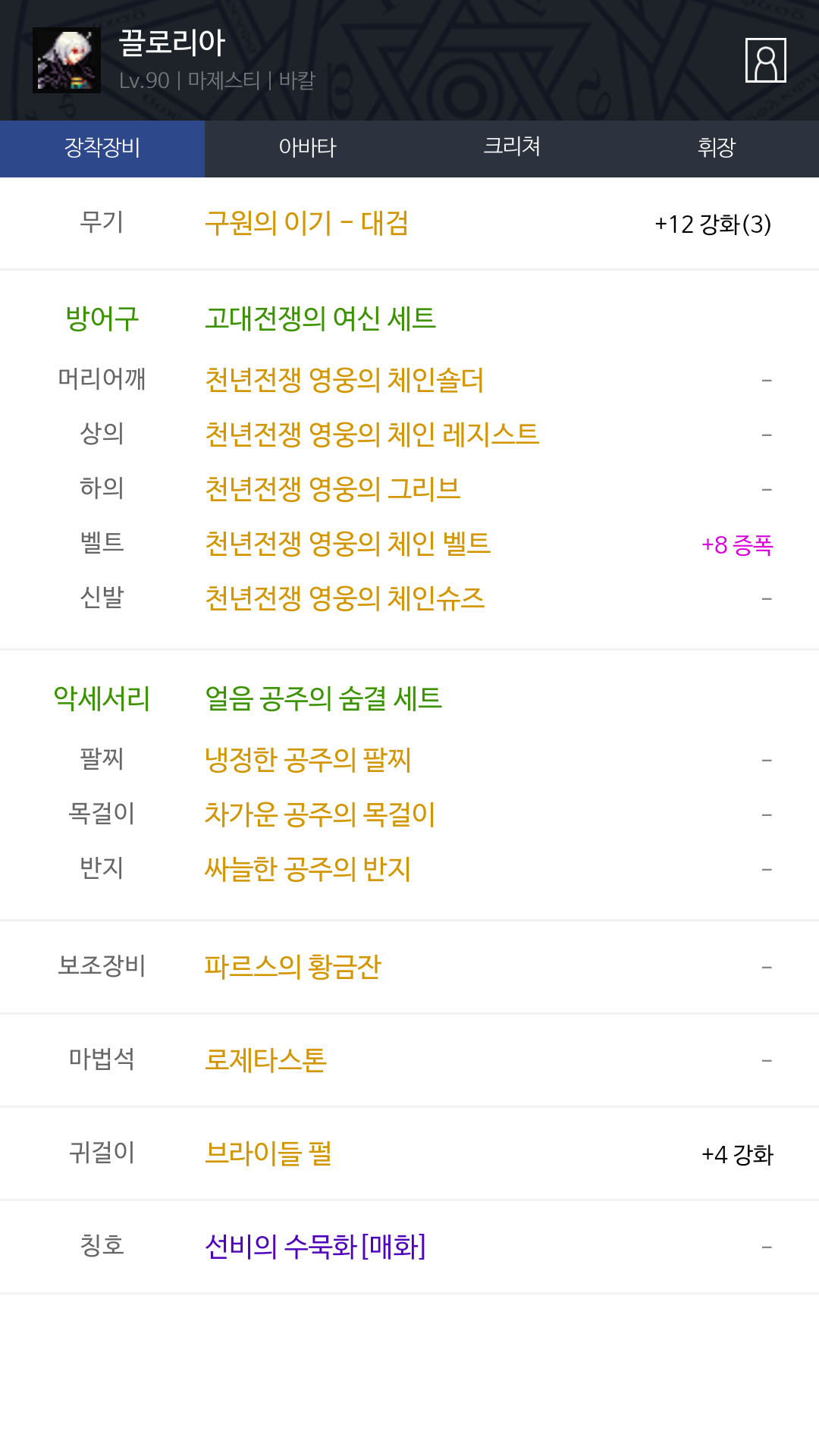This screenshot has width=819, height=1456.
Task: Open 천년전쟁 영웅의 체인 레지스트 item
Action: pyautogui.click(x=372, y=435)
